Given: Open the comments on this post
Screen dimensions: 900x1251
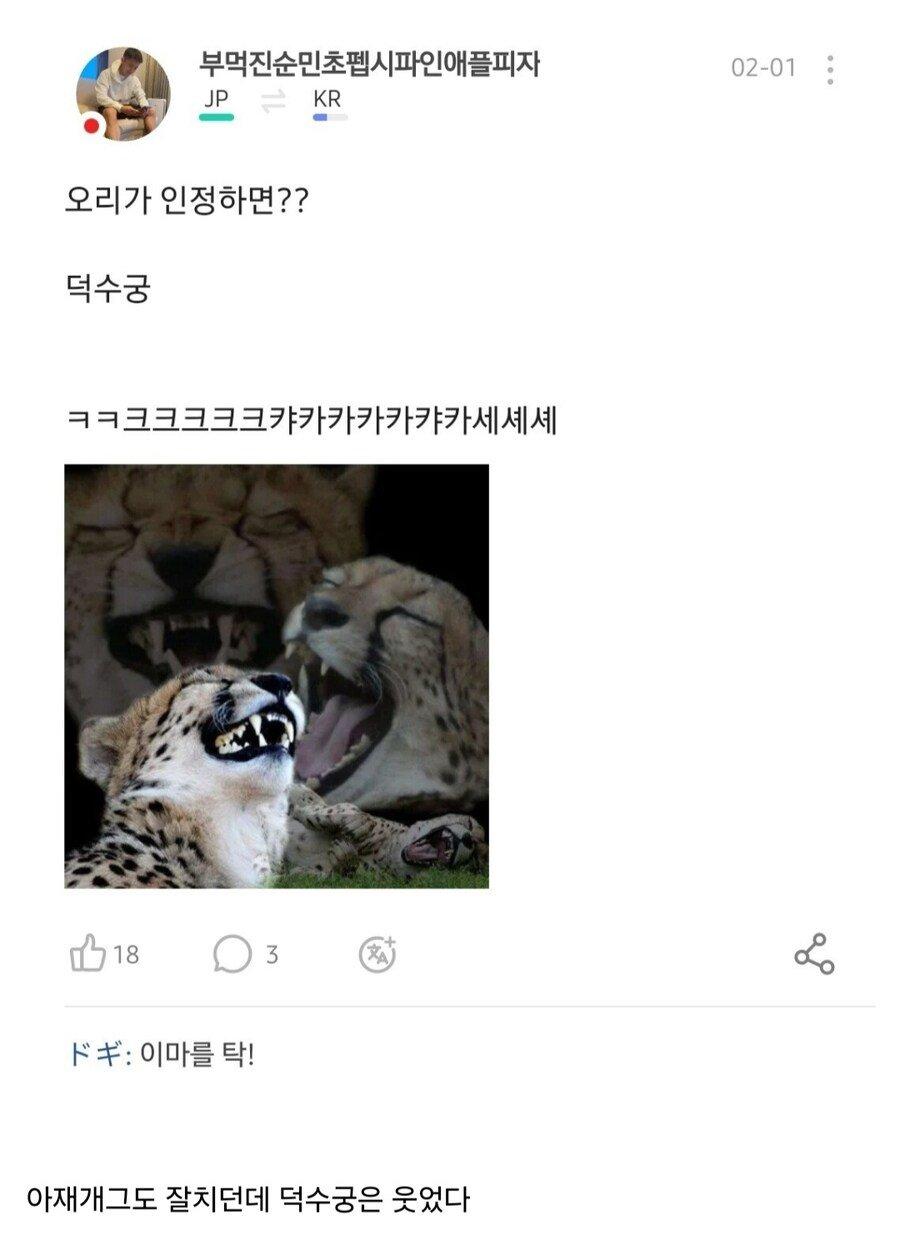Looking at the screenshot, I should coord(232,954).
